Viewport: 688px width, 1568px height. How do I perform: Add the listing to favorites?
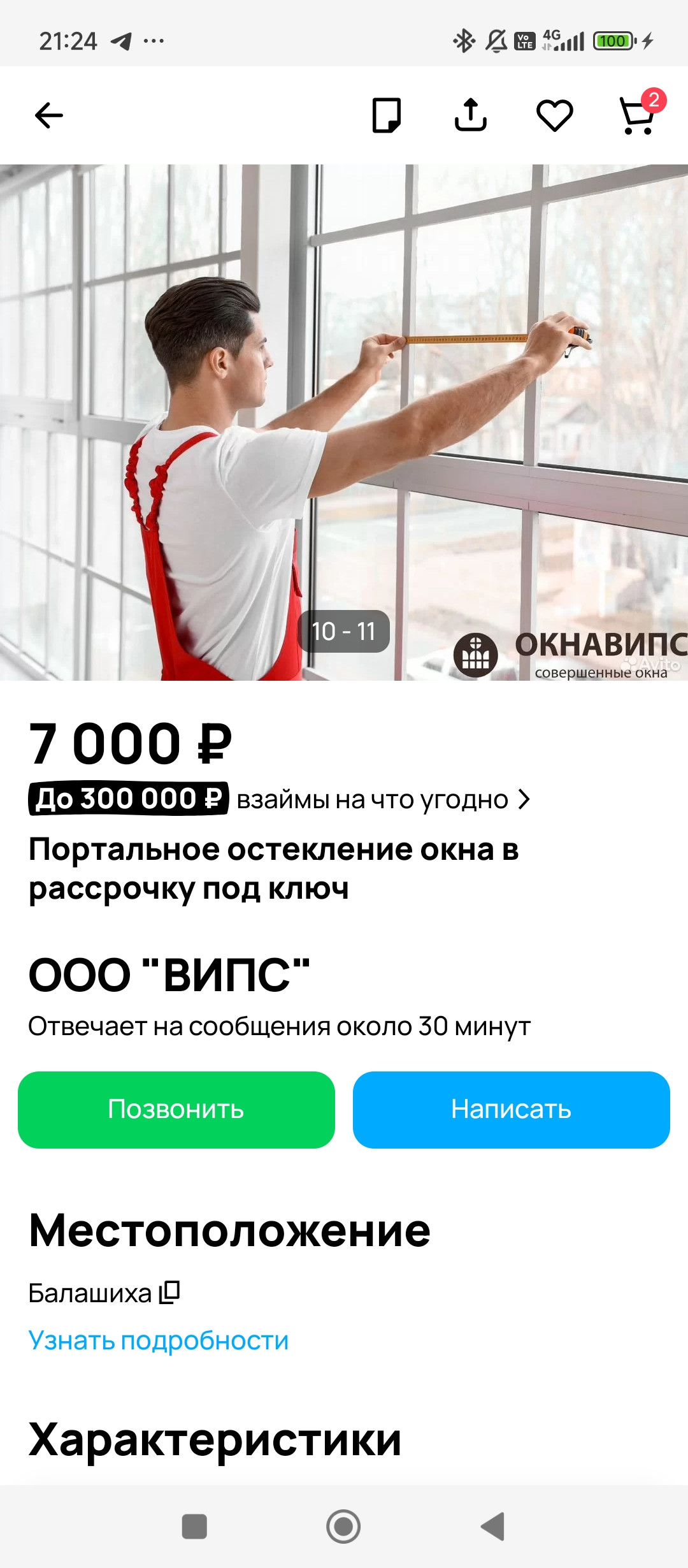555,115
